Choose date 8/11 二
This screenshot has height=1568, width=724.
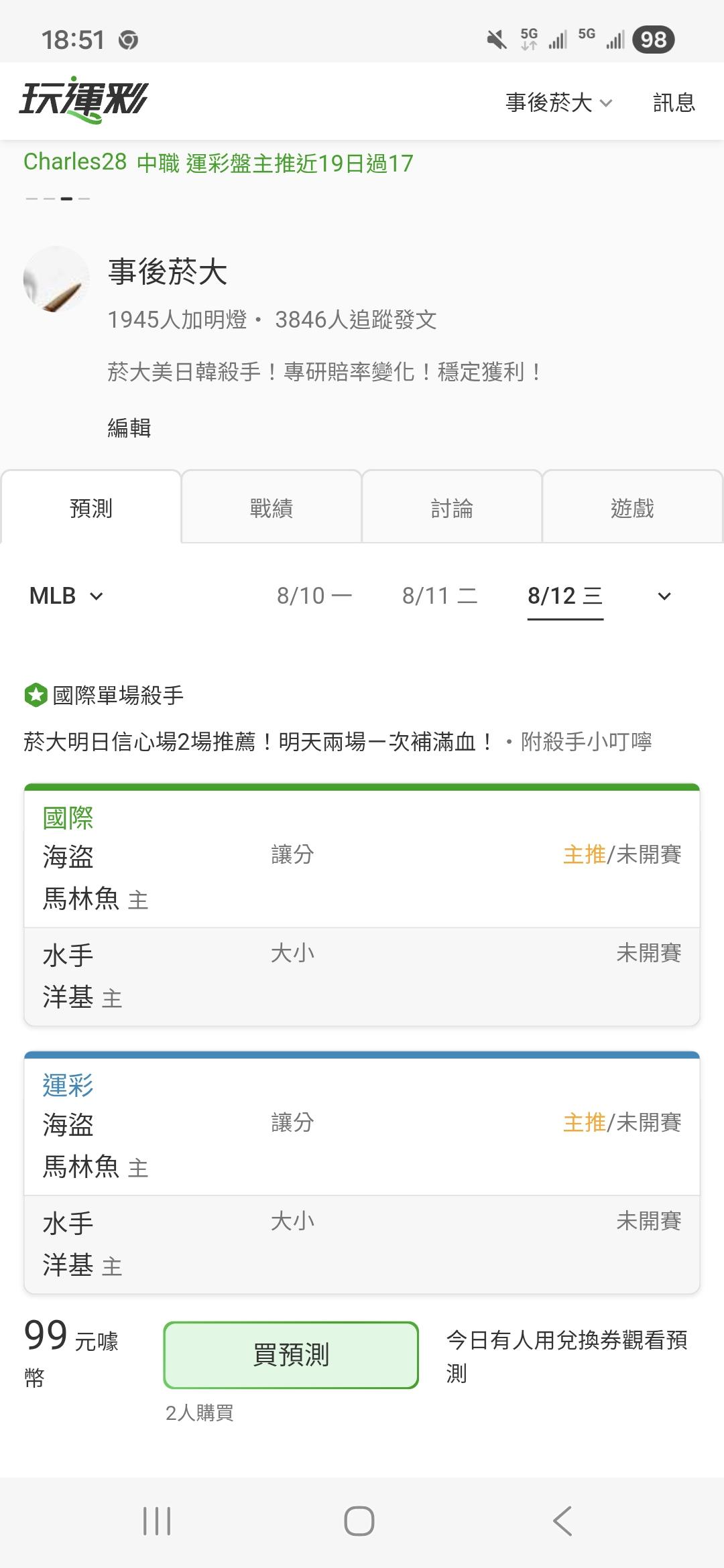pos(440,596)
